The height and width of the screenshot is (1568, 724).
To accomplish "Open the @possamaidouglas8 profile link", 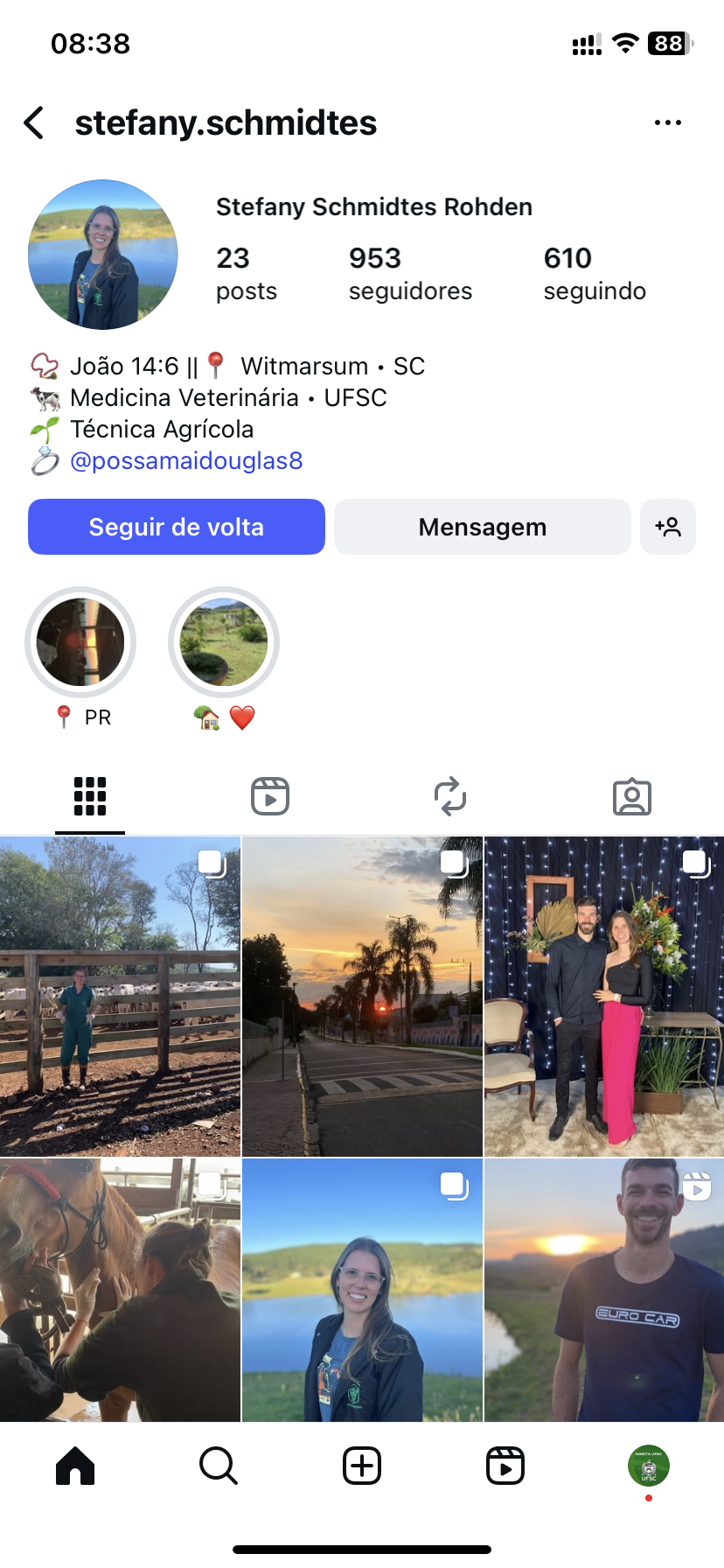I will coord(186,461).
